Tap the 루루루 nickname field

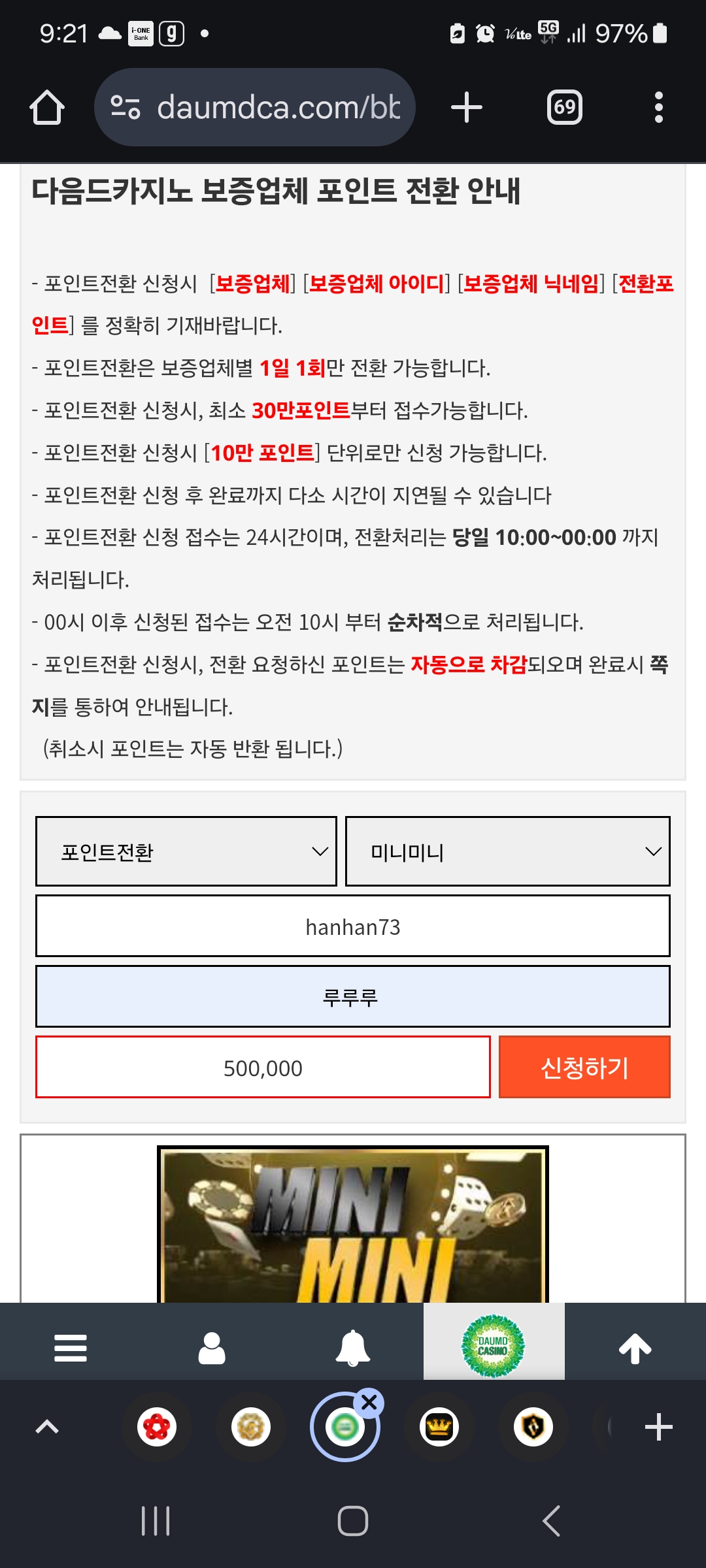[353, 997]
